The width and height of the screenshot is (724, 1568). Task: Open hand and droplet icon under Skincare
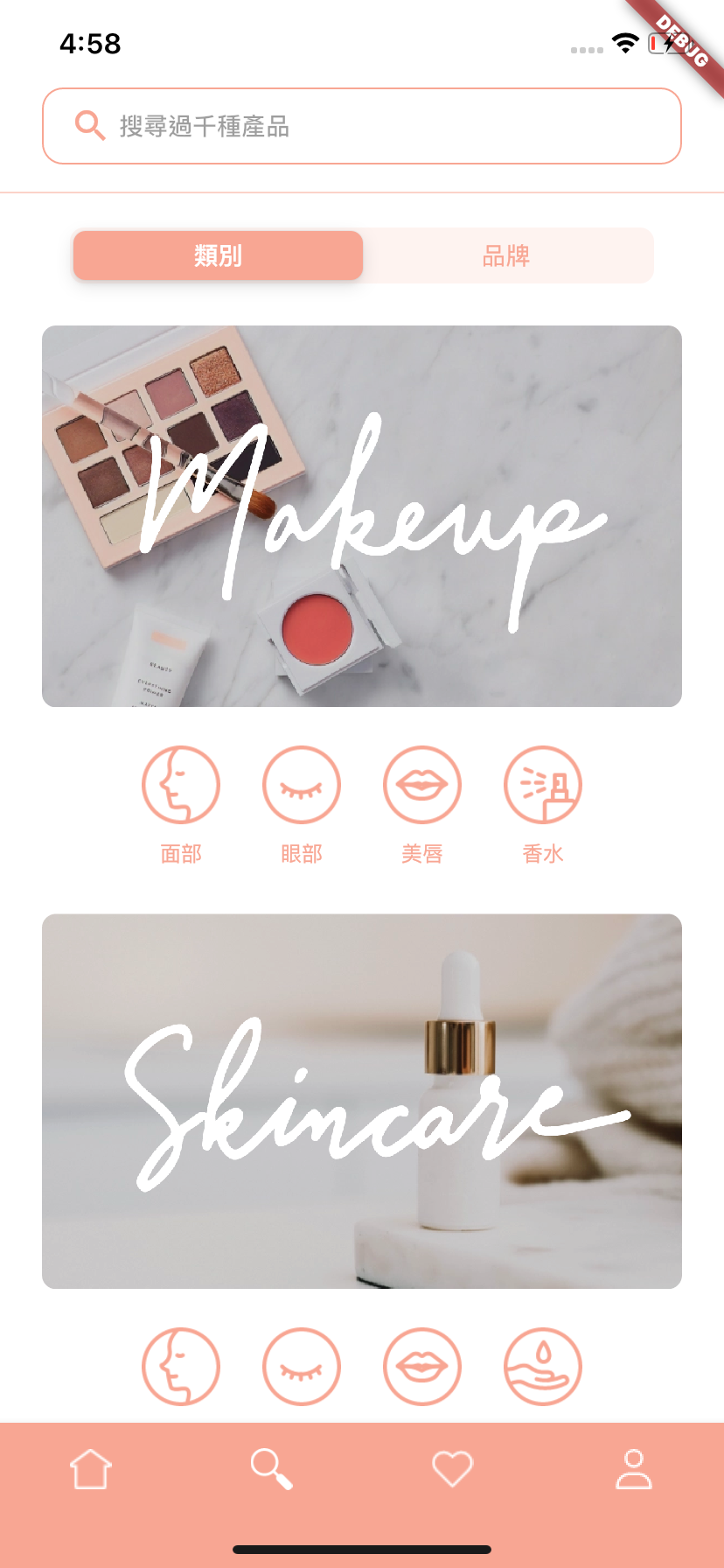pos(543,1367)
